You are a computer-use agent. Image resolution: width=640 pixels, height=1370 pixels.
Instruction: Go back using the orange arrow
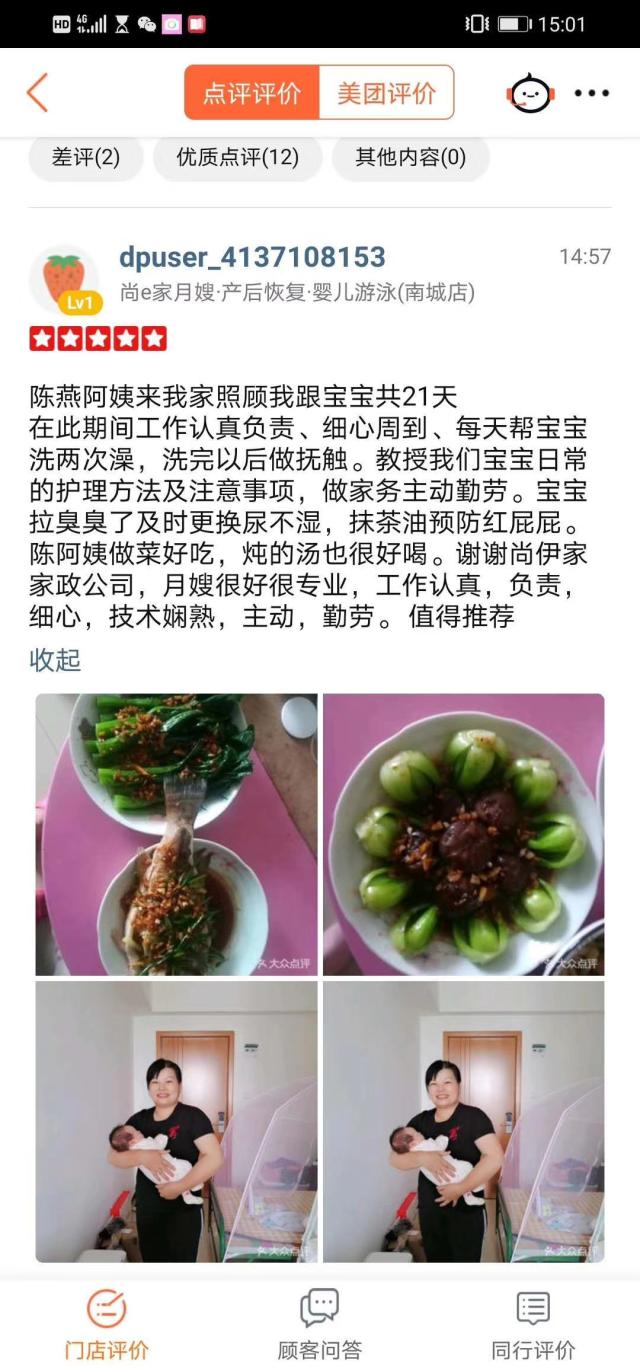(37, 93)
